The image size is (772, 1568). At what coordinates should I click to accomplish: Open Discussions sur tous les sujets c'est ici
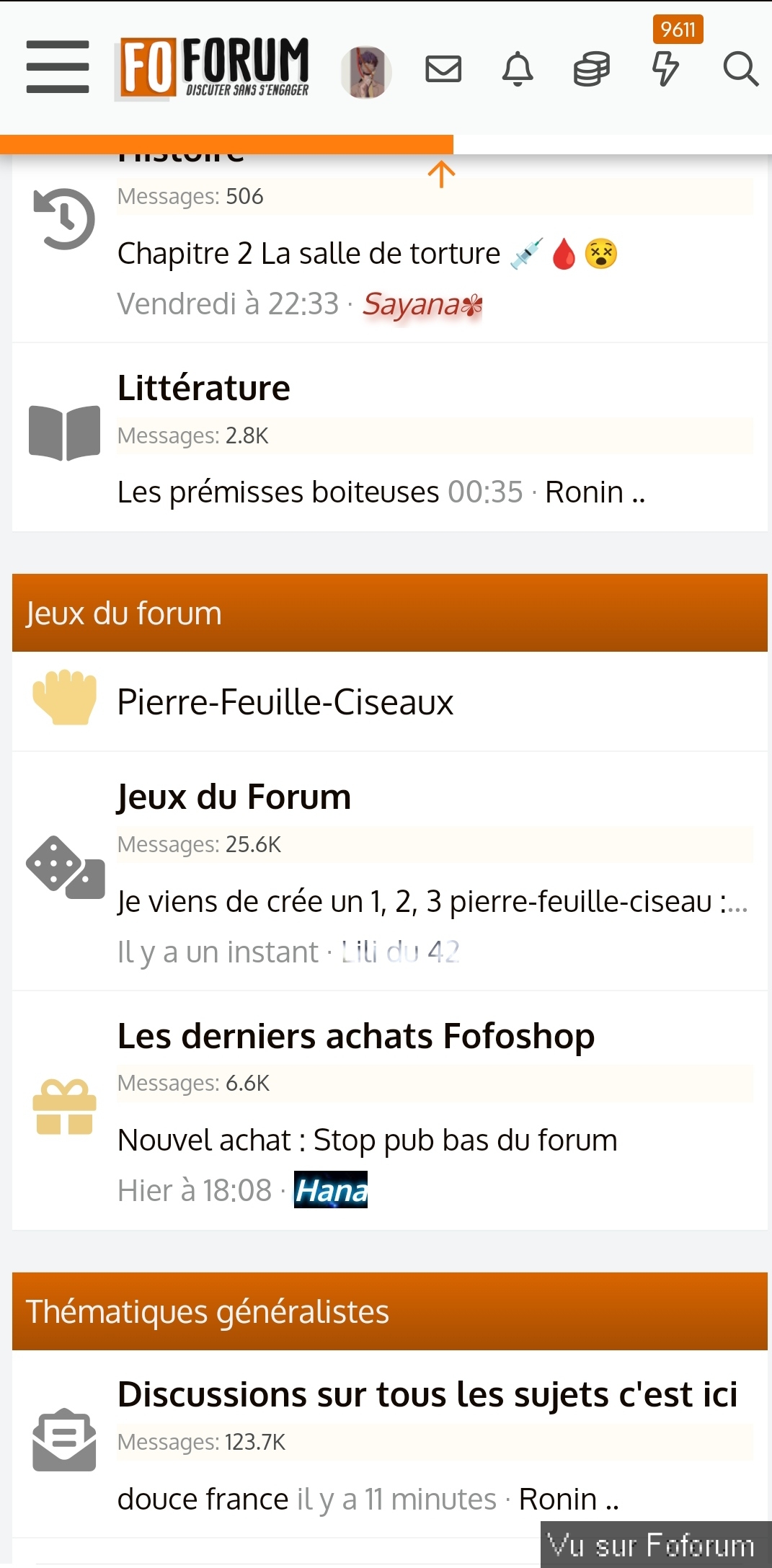427,1394
